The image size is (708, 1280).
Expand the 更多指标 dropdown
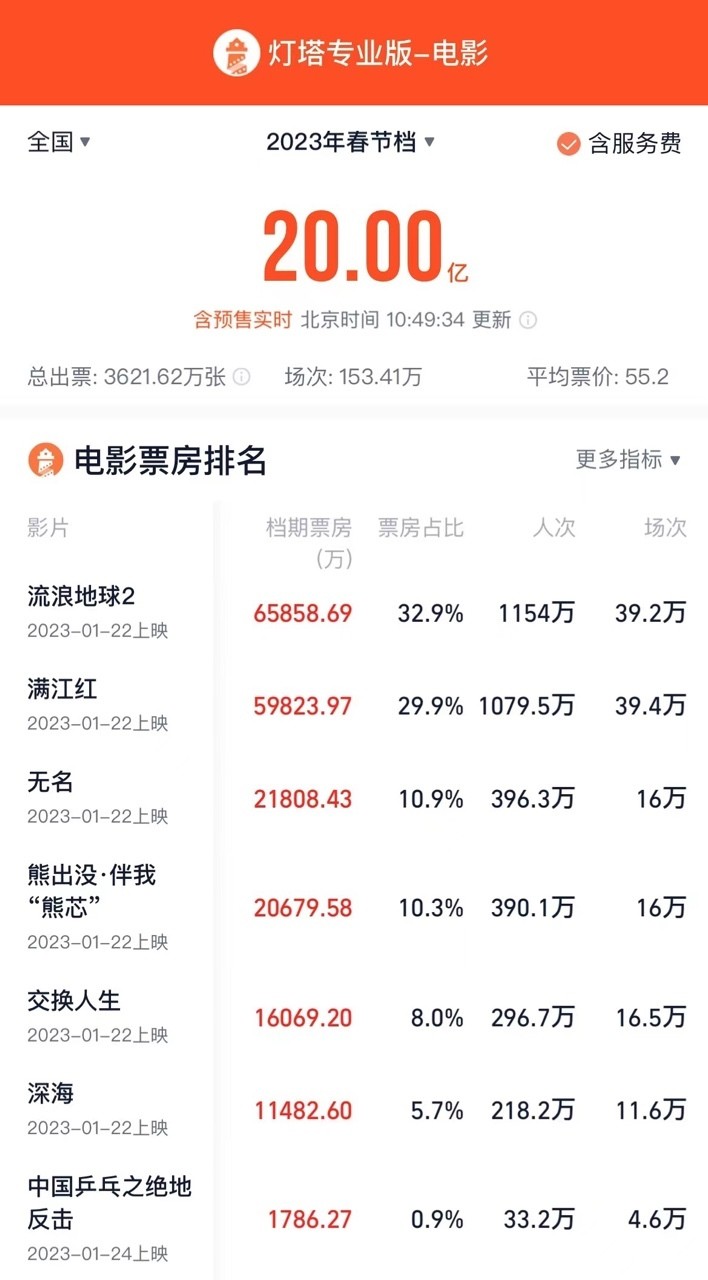[628, 460]
